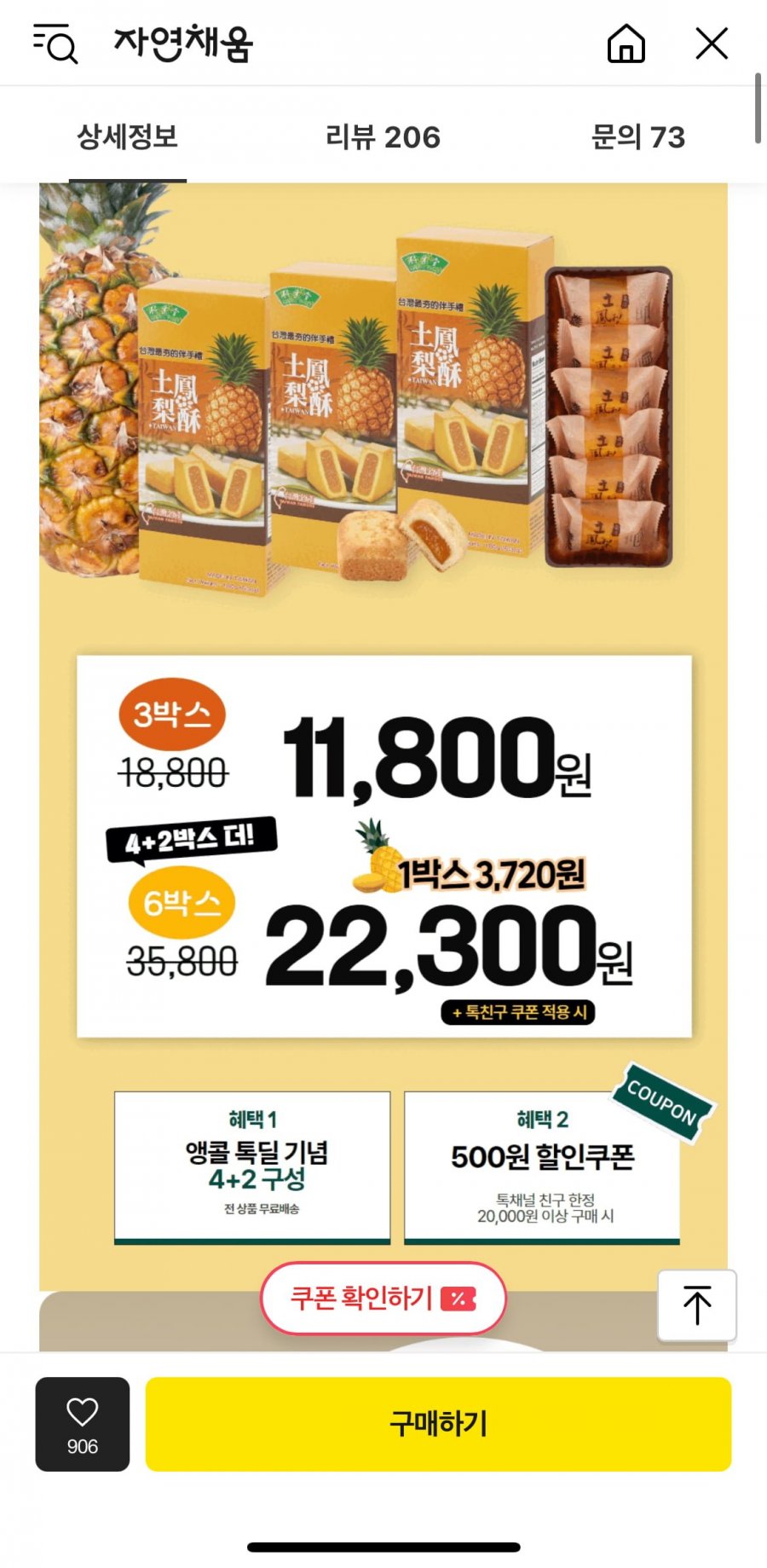Open the 리뷰 206 tab
The height and width of the screenshot is (1568, 767).
[x=383, y=136]
